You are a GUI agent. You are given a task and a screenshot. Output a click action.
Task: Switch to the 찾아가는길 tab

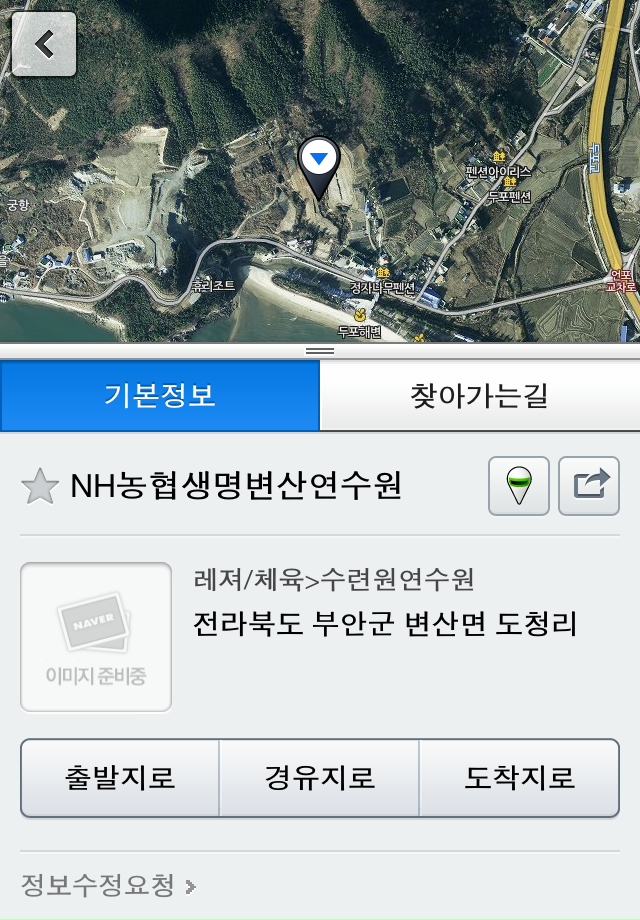479,396
